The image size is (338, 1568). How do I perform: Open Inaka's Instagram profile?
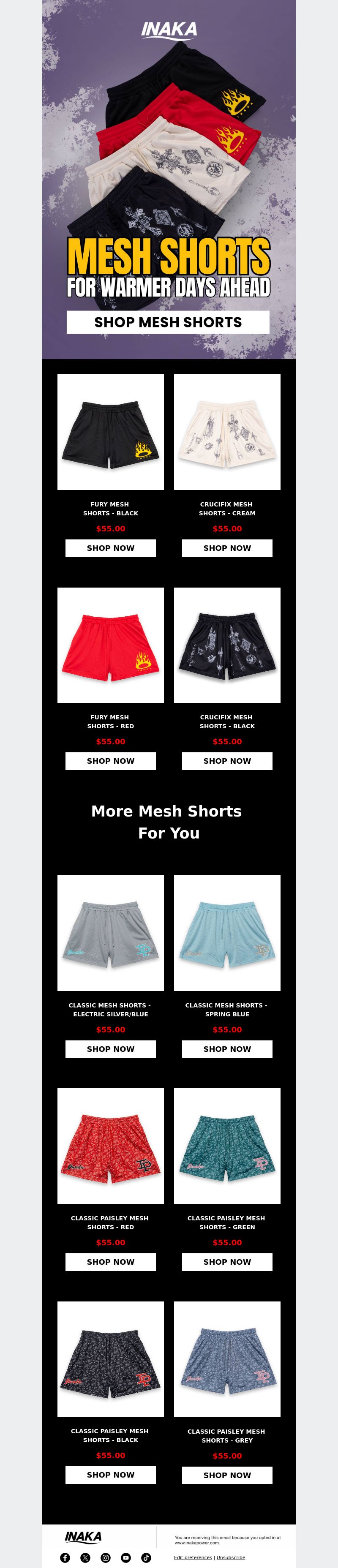105,1558
